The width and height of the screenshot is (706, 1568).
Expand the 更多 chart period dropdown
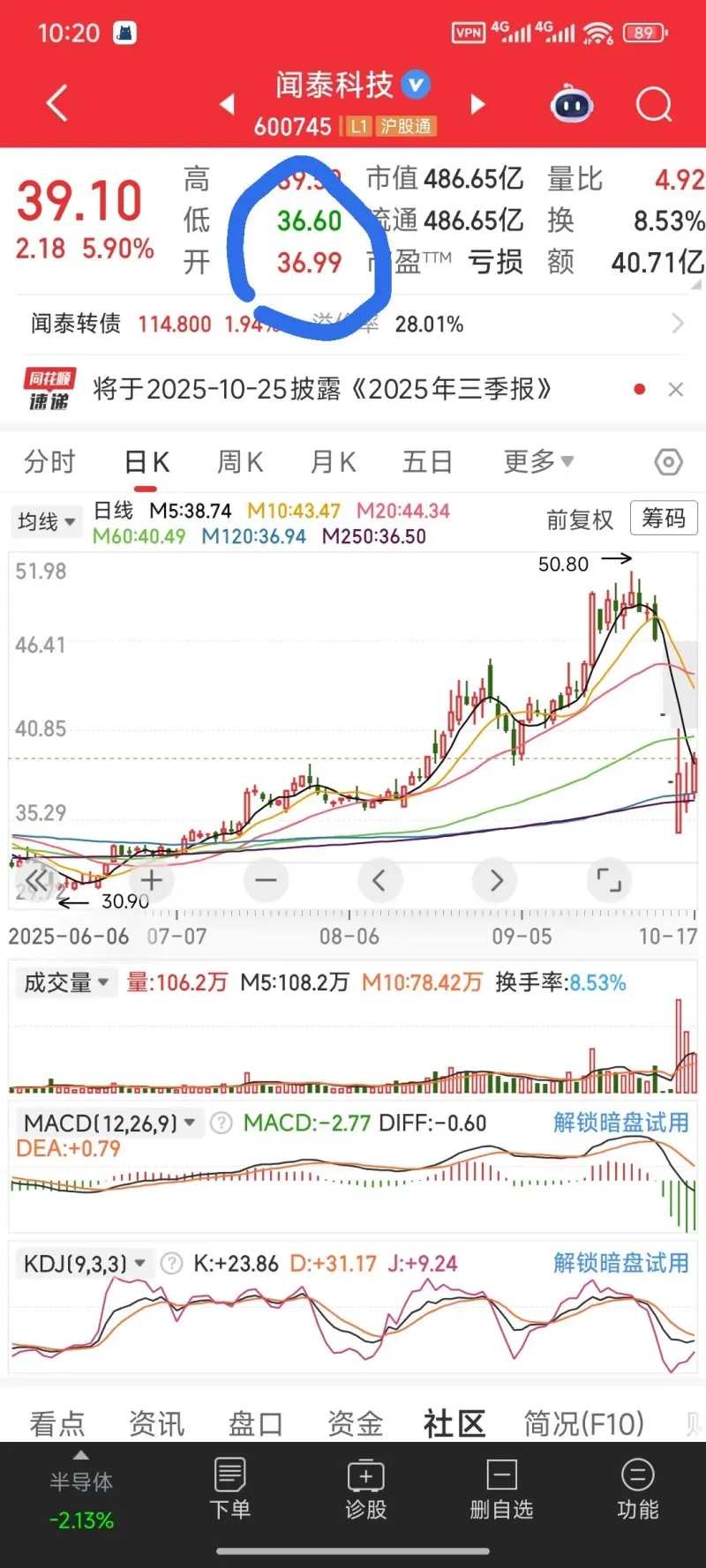point(537,461)
